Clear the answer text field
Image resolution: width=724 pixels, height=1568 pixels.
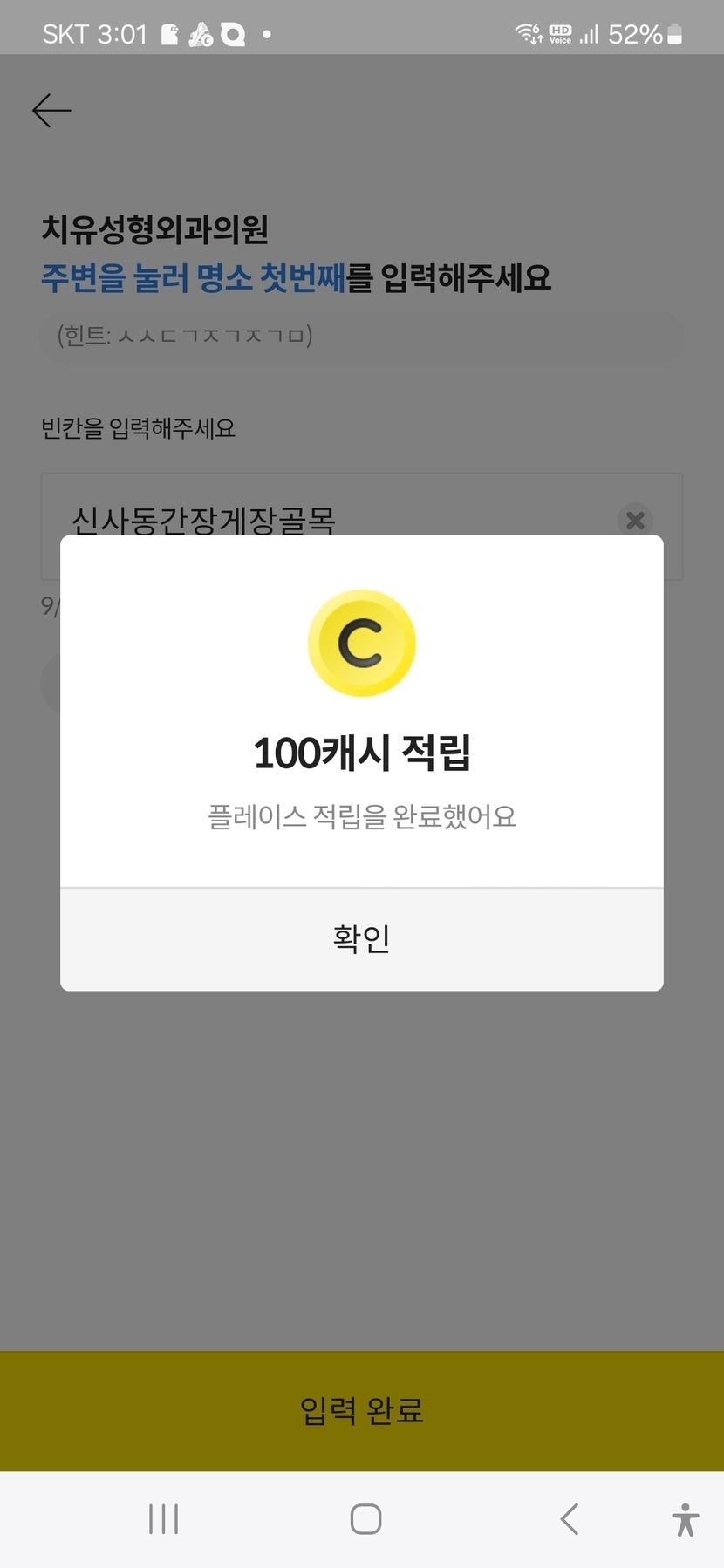(635, 521)
